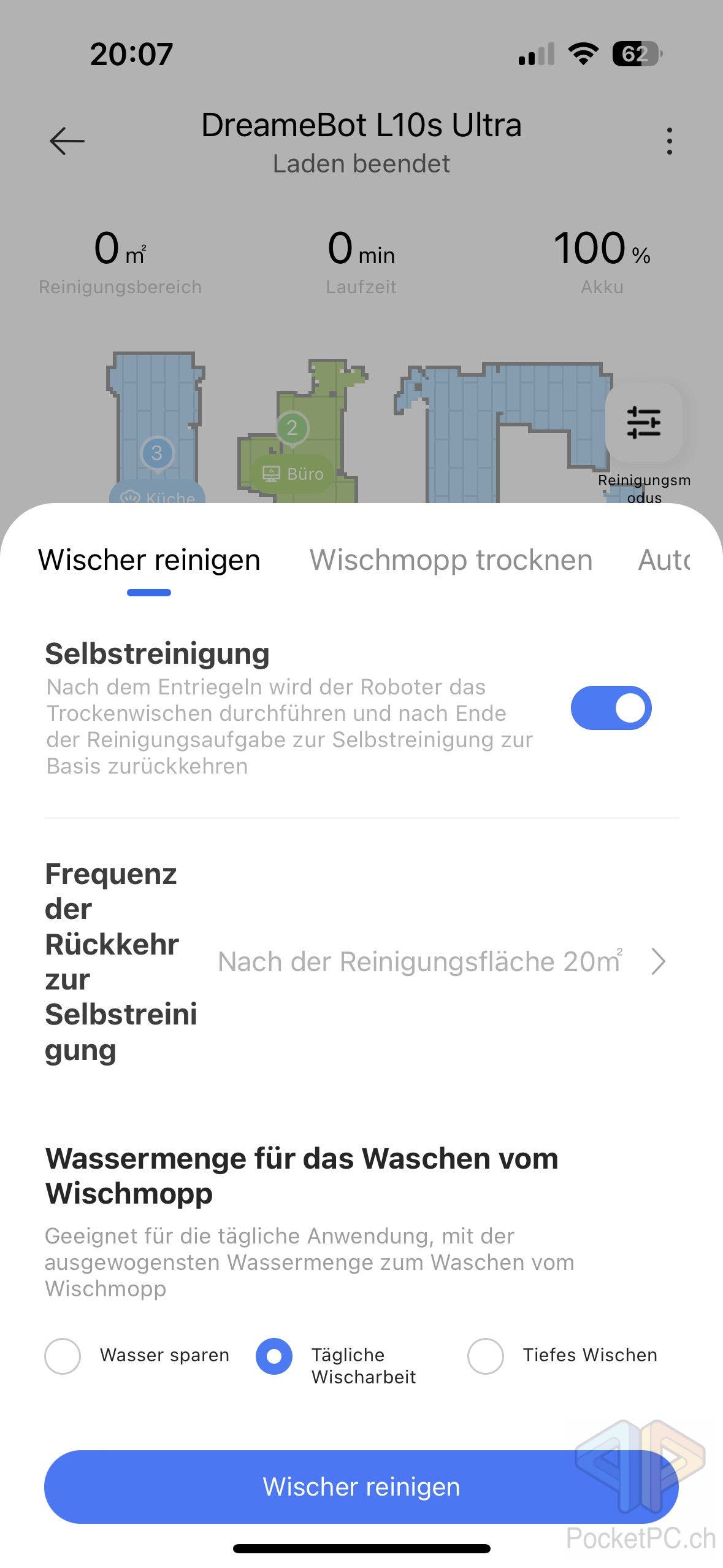Image resolution: width=723 pixels, height=1568 pixels.
Task: Go back with the arrow icon
Action: click(67, 141)
